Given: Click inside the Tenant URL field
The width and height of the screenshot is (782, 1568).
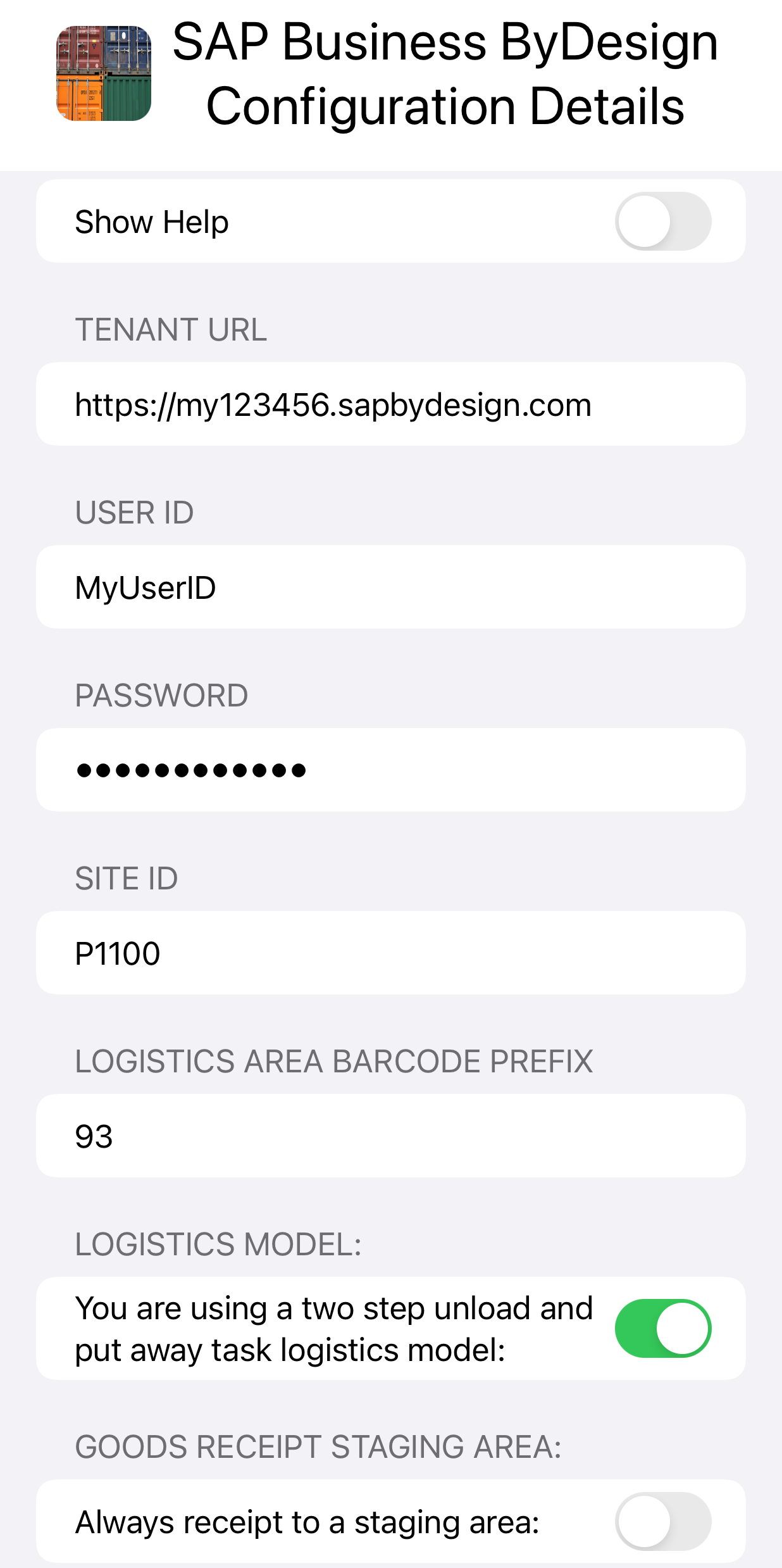Looking at the screenshot, I should [x=391, y=403].
